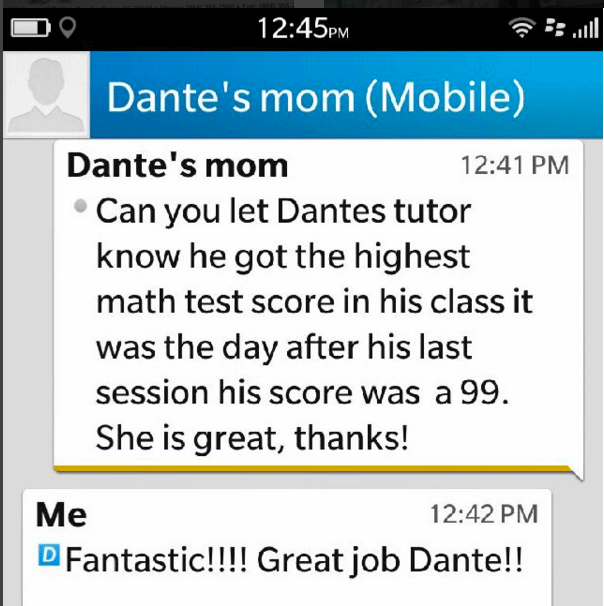
Task: Tap the Dante's mom (Mobile) header
Action: tap(315, 97)
